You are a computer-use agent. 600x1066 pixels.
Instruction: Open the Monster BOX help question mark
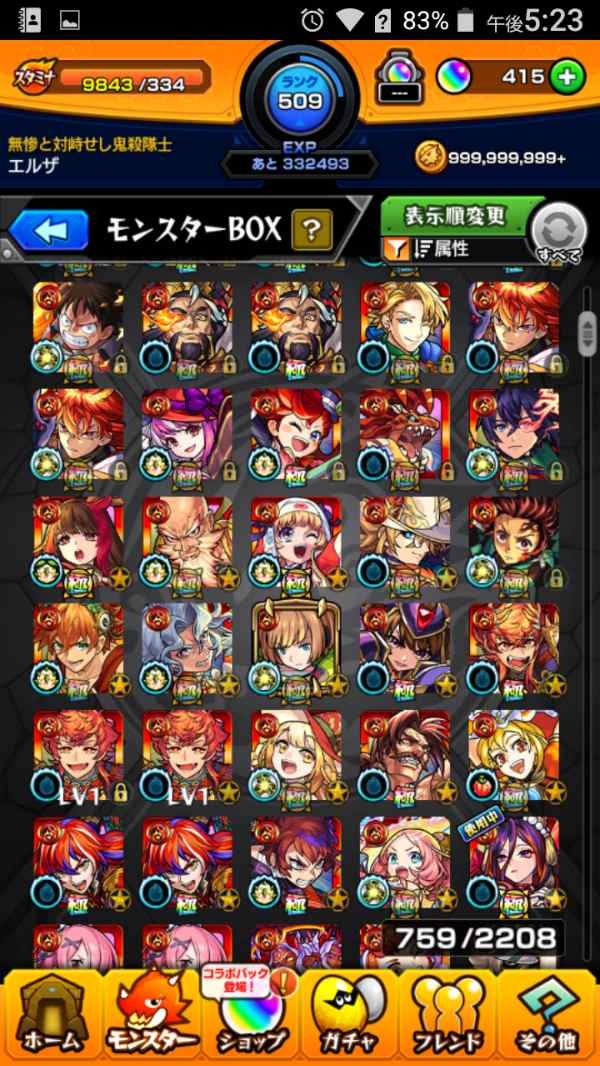[312, 231]
